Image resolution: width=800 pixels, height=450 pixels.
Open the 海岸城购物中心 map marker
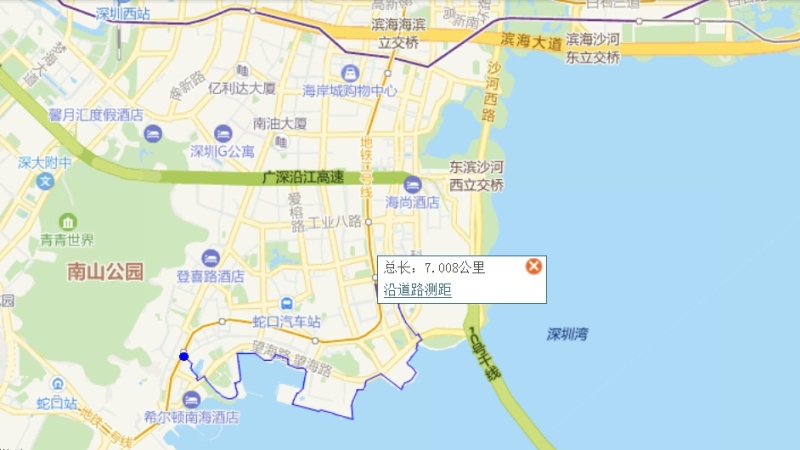[x=350, y=73]
